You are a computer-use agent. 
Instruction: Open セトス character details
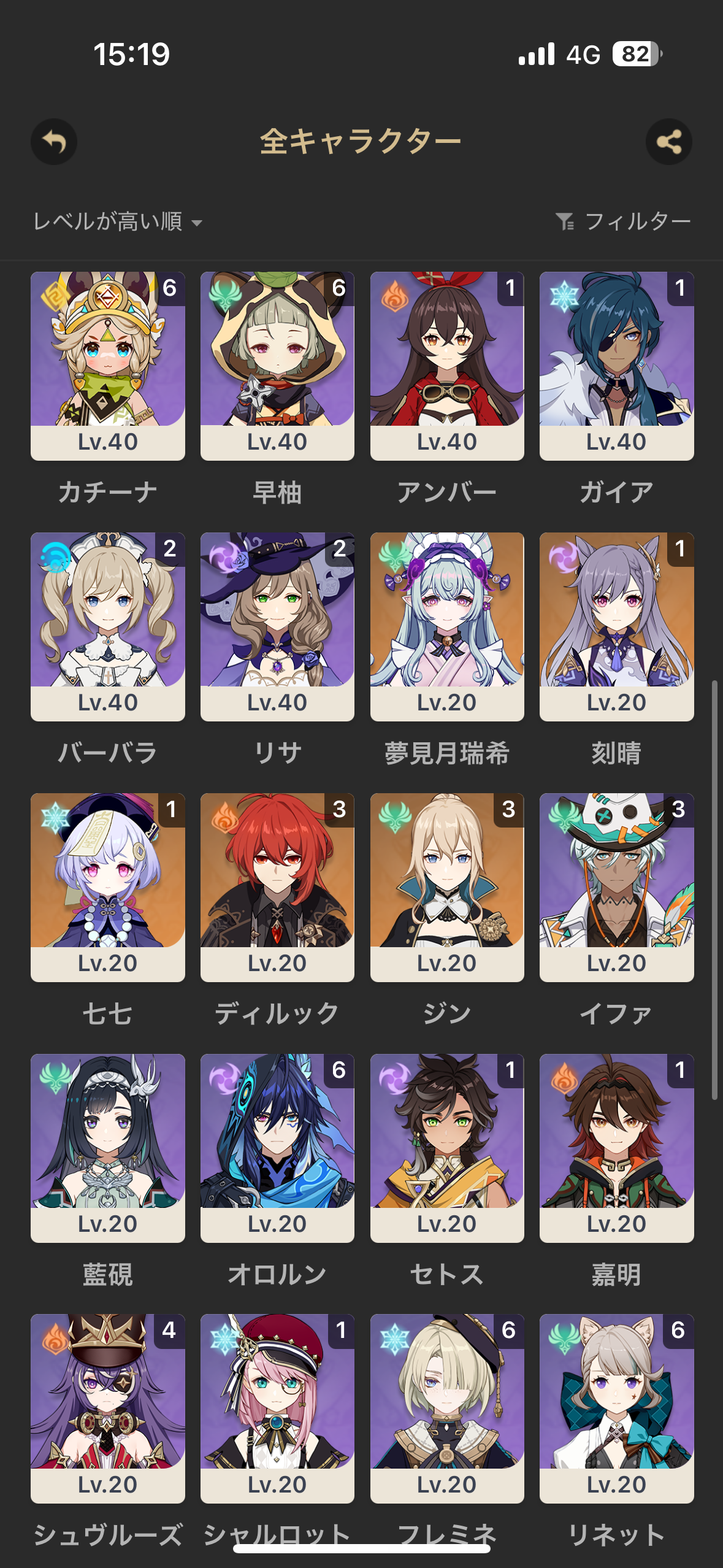tap(447, 1148)
